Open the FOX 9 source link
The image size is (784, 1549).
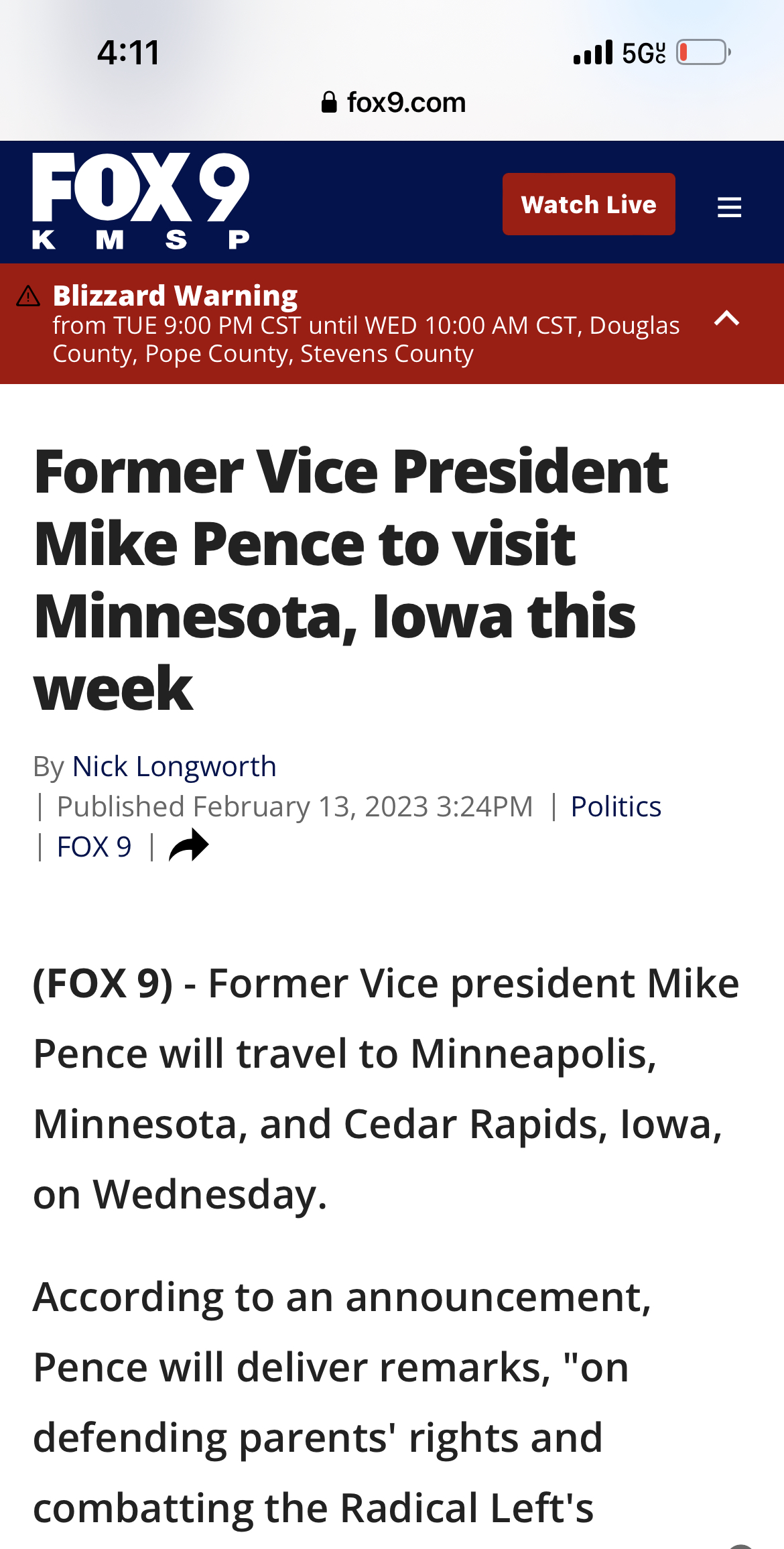(94, 847)
